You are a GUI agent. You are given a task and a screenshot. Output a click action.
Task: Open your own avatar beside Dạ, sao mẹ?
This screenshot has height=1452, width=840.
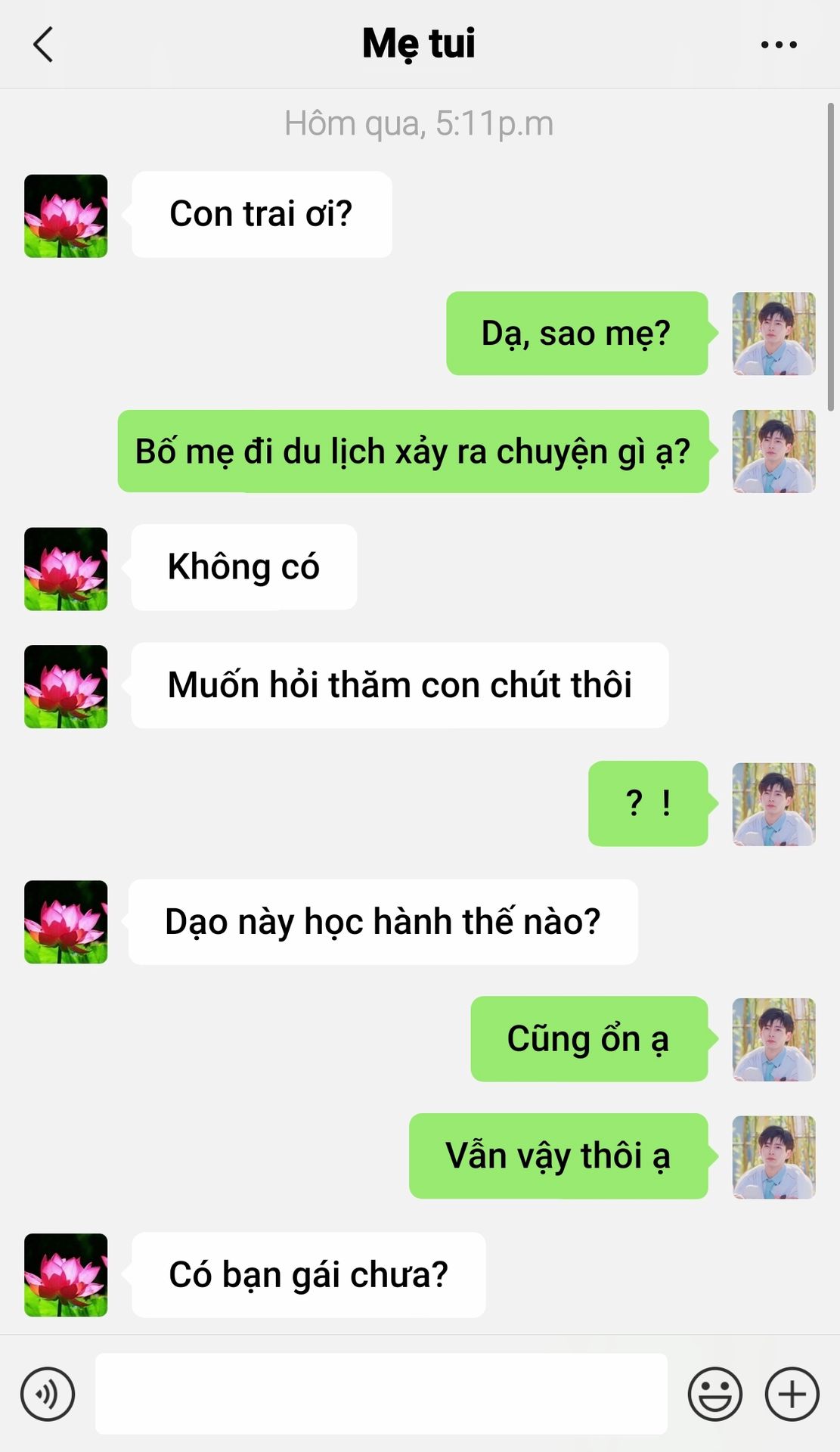(773, 334)
